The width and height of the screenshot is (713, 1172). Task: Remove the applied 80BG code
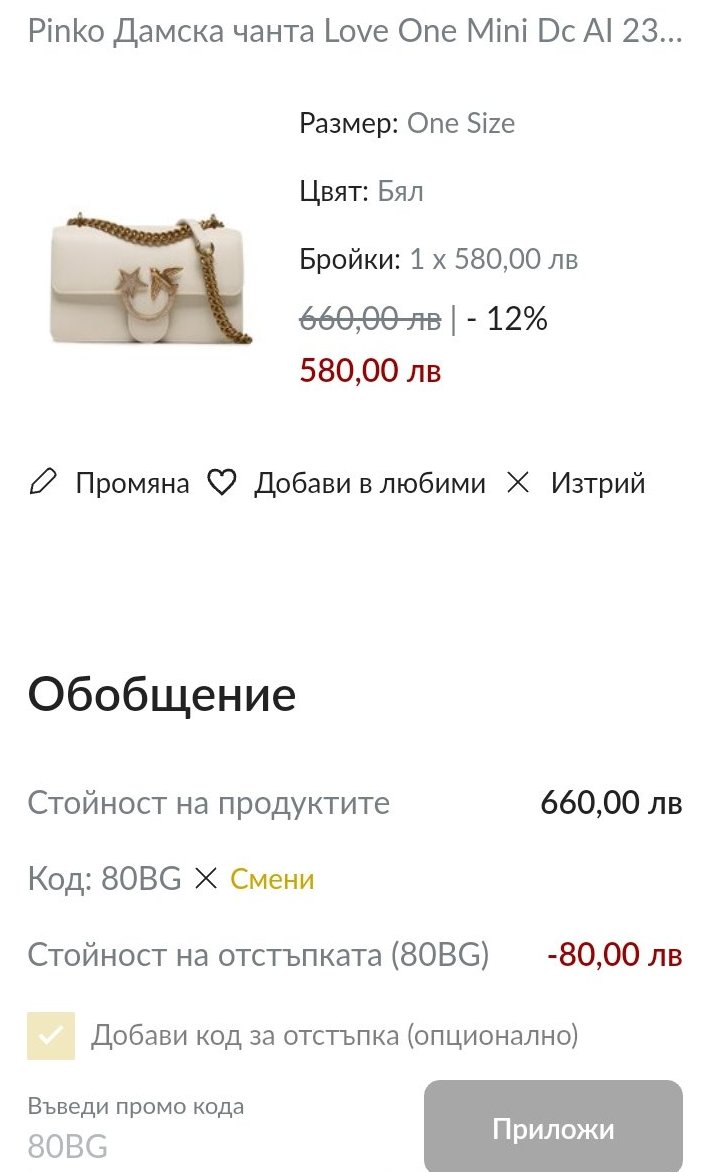[205, 879]
